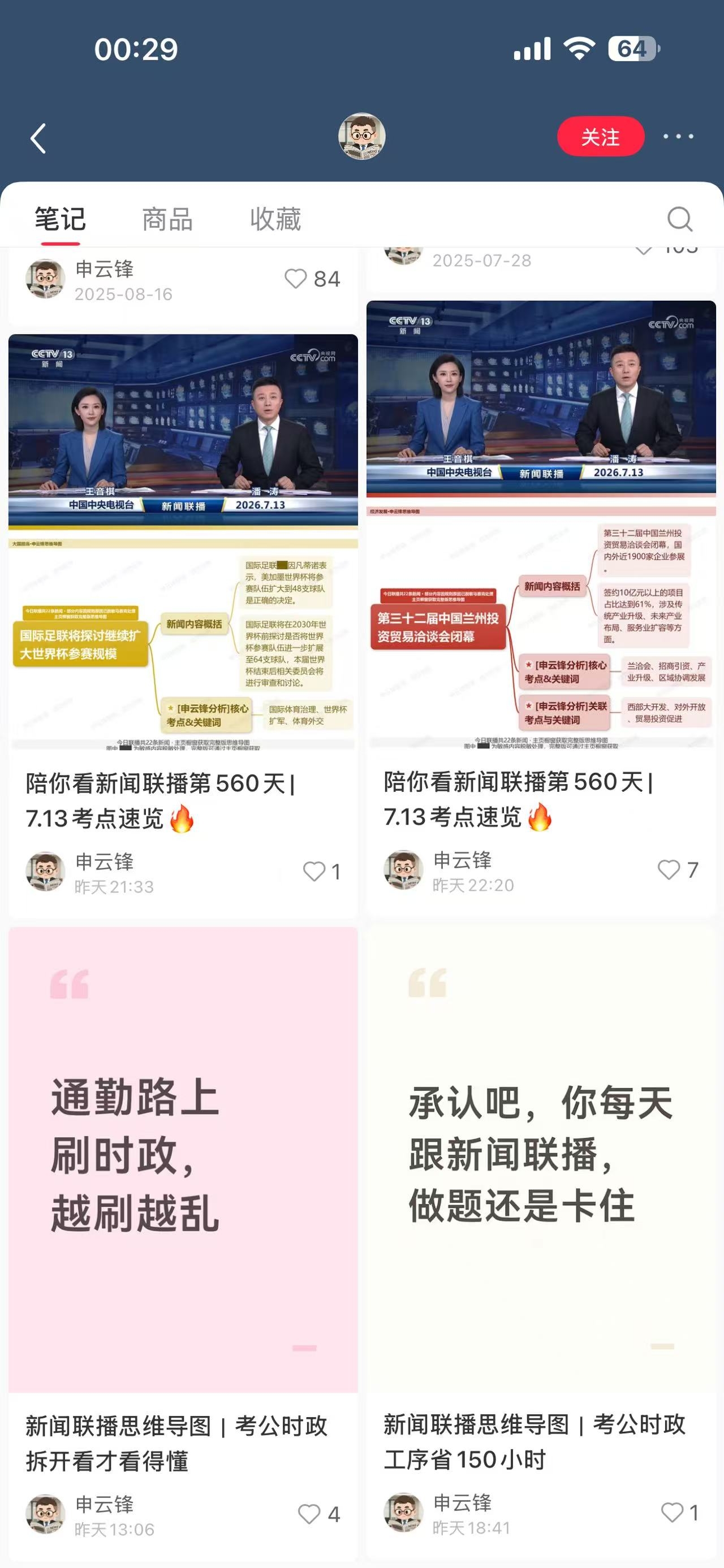Open the three-dot overflow menu
Screen dimensions: 724x1568
click(x=678, y=137)
